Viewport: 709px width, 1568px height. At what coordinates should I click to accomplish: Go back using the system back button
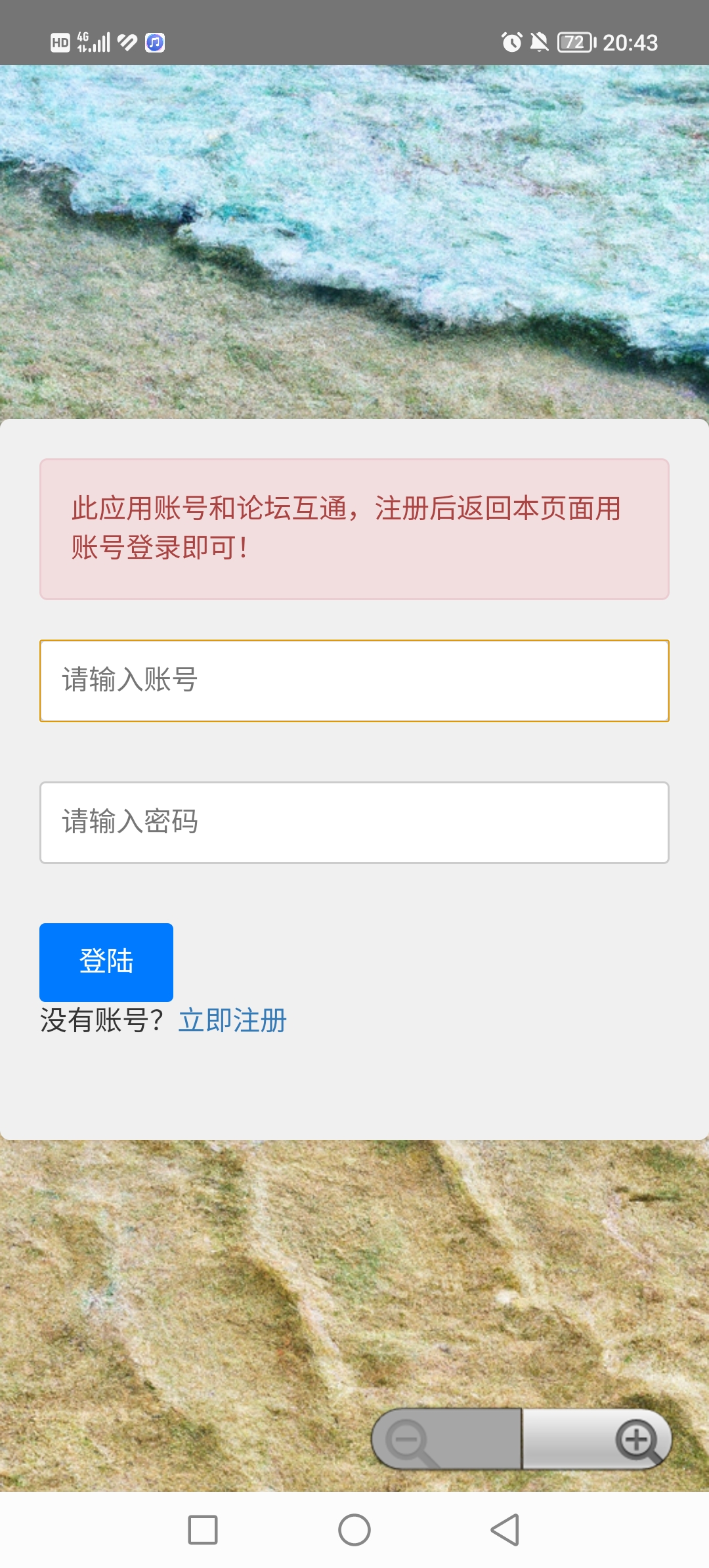click(505, 1530)
